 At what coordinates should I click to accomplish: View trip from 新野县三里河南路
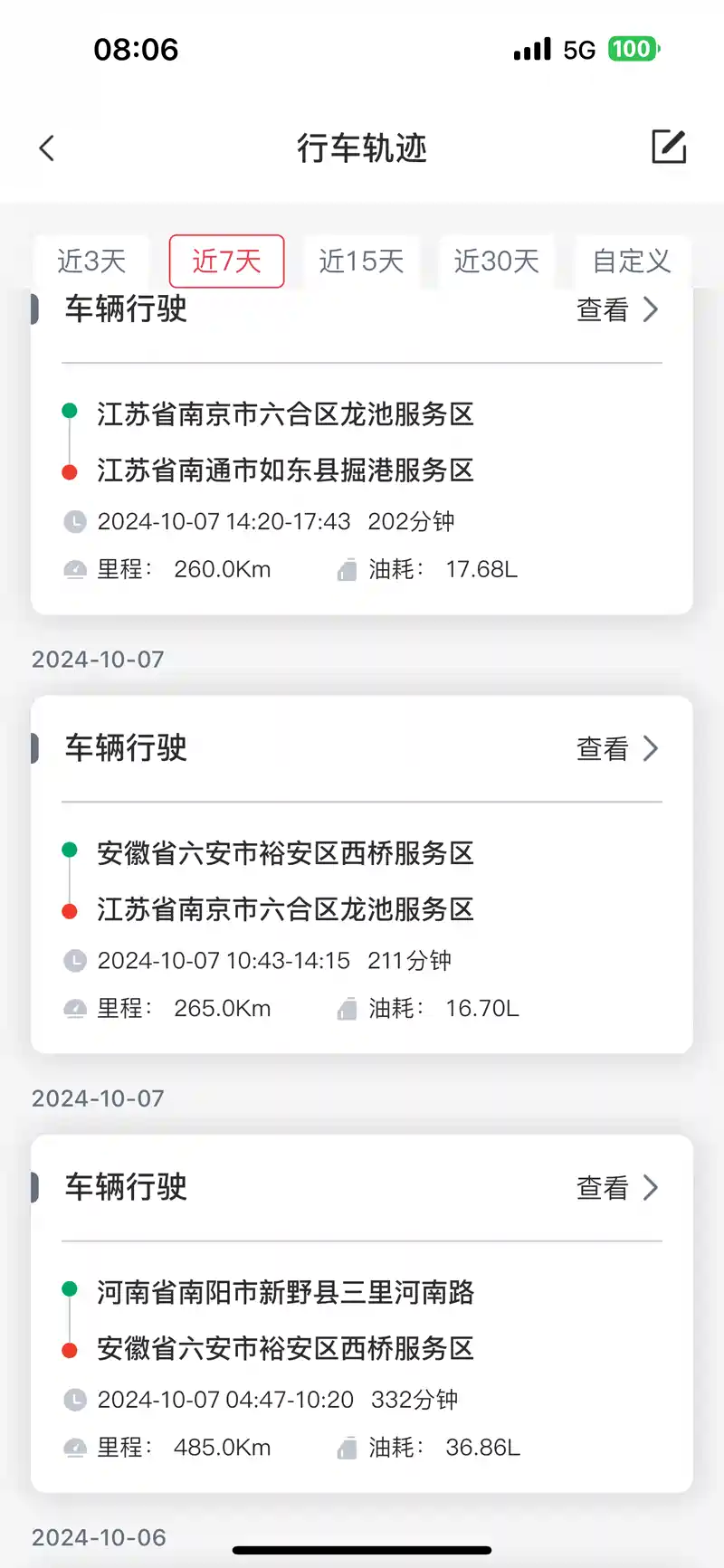(x=617, y=1188)
